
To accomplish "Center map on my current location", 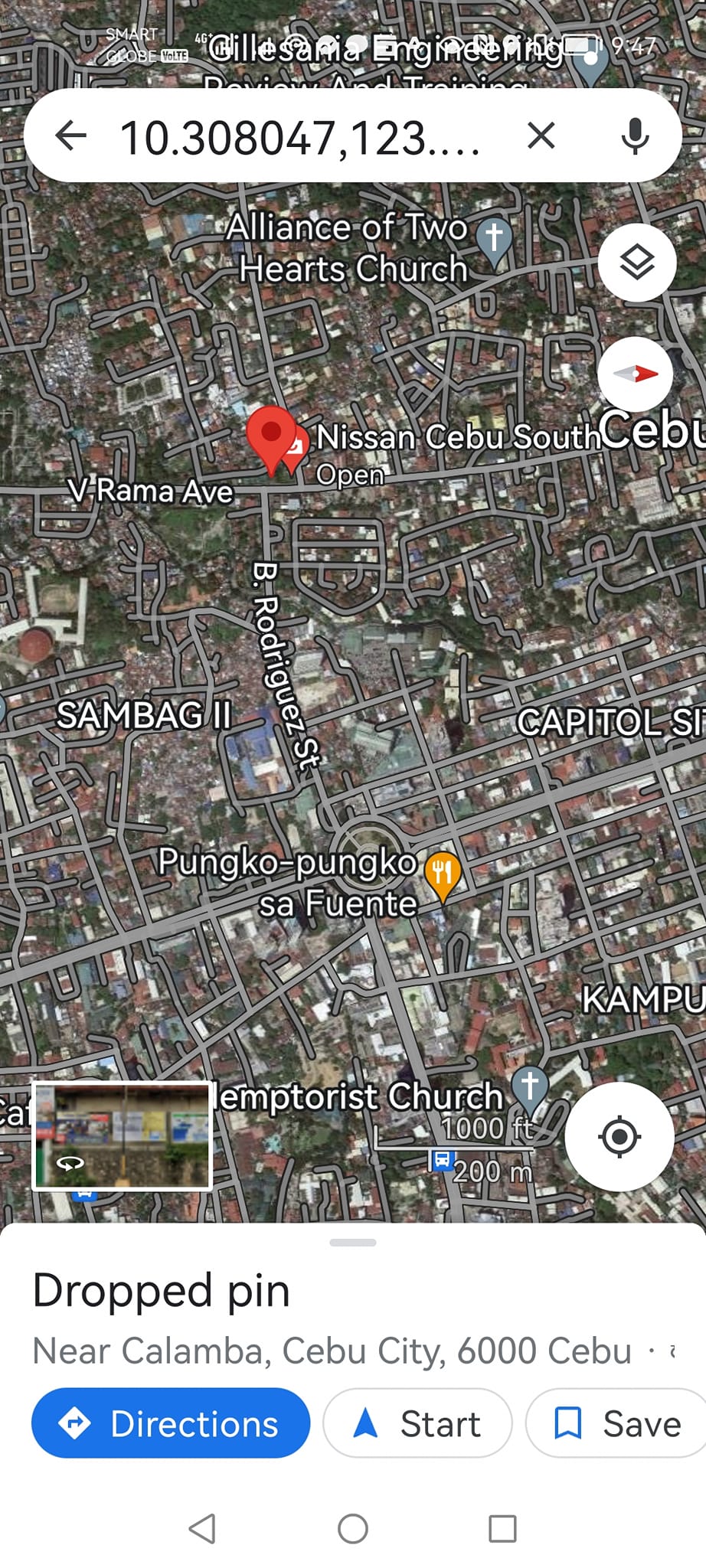I will pos(619,1136).
